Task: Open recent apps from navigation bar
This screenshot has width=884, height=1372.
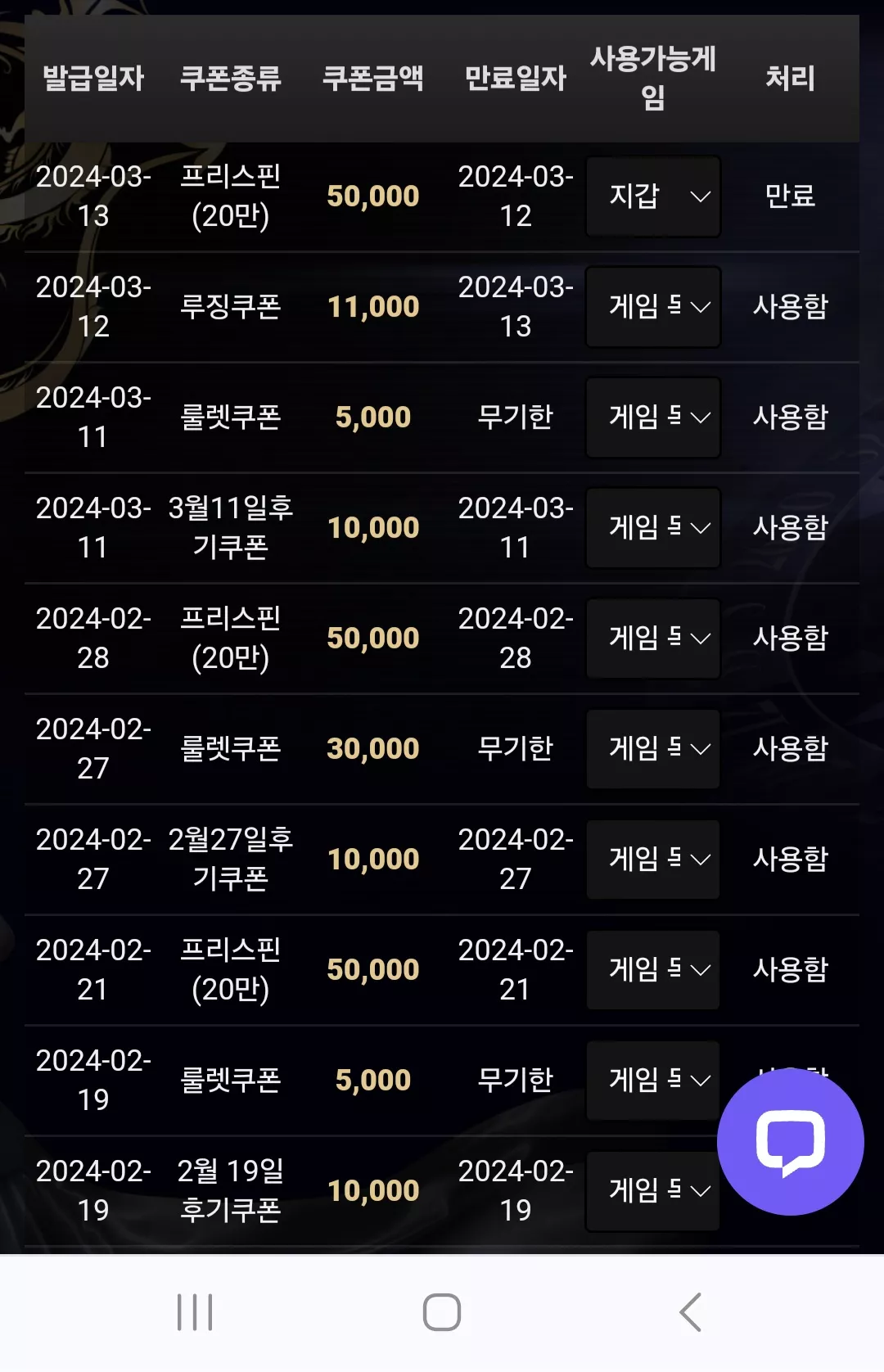Action: (195, 1312)
